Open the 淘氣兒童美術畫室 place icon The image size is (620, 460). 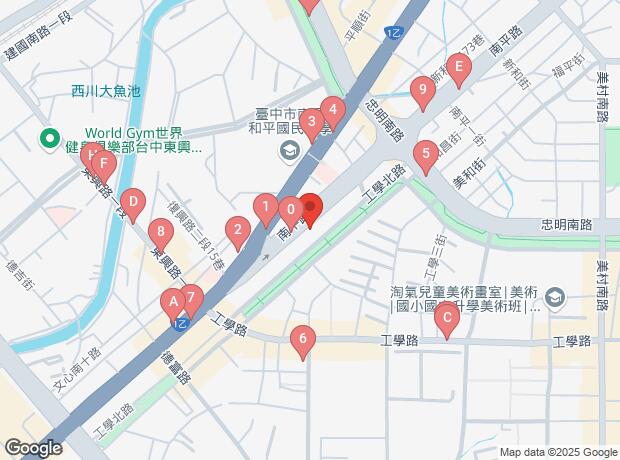(x=556, y=297)
